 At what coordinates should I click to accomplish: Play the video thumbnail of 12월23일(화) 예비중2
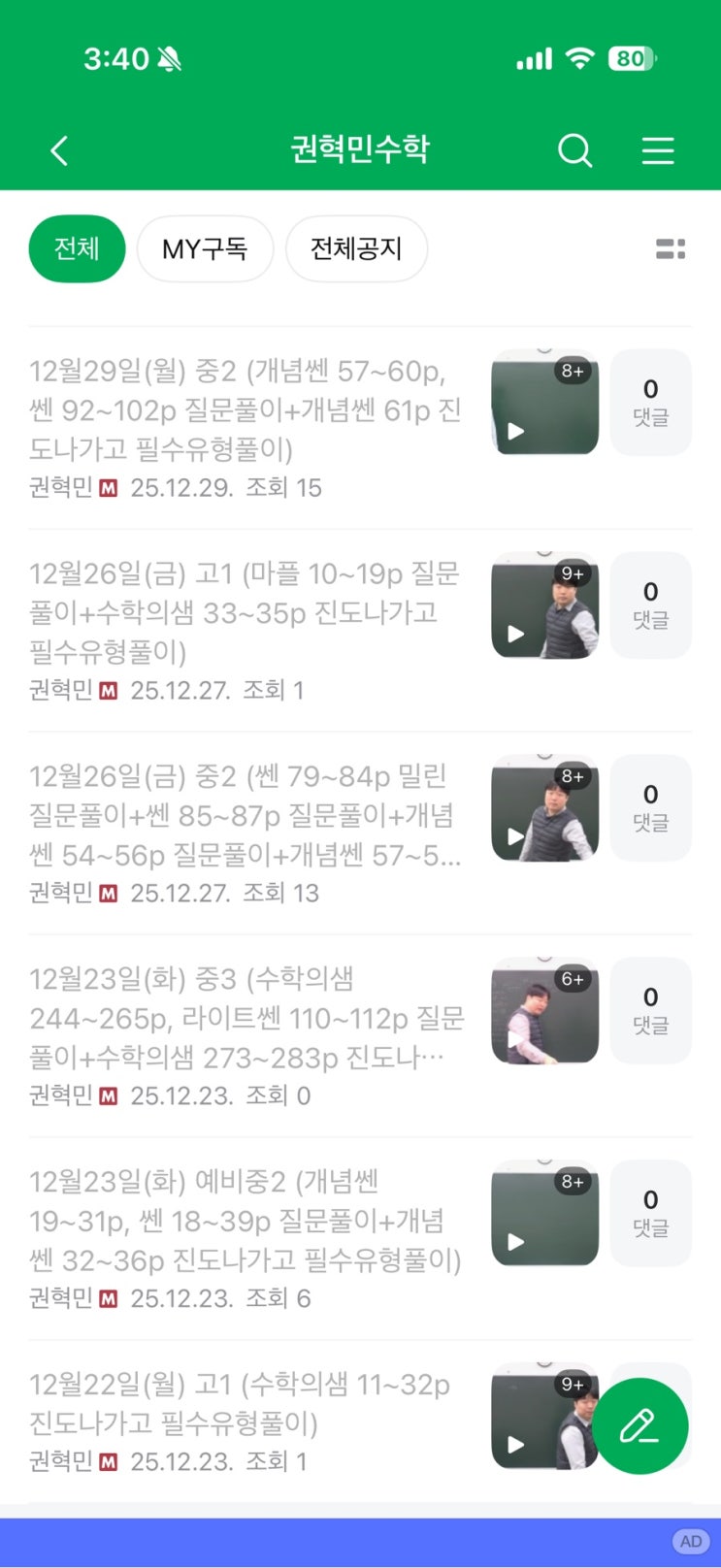point(544,1215)
